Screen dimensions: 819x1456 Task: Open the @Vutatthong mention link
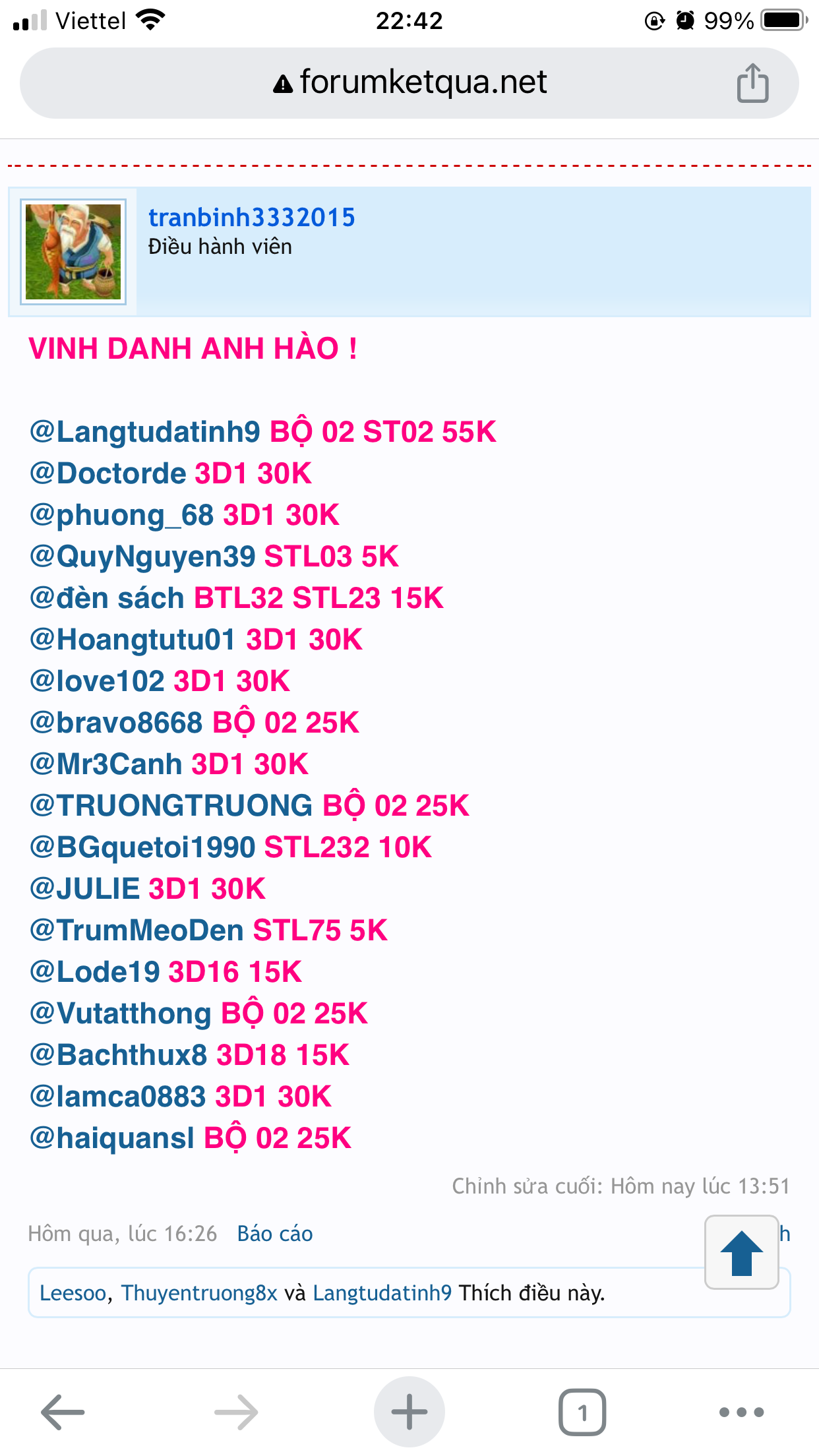point(121,1014)
